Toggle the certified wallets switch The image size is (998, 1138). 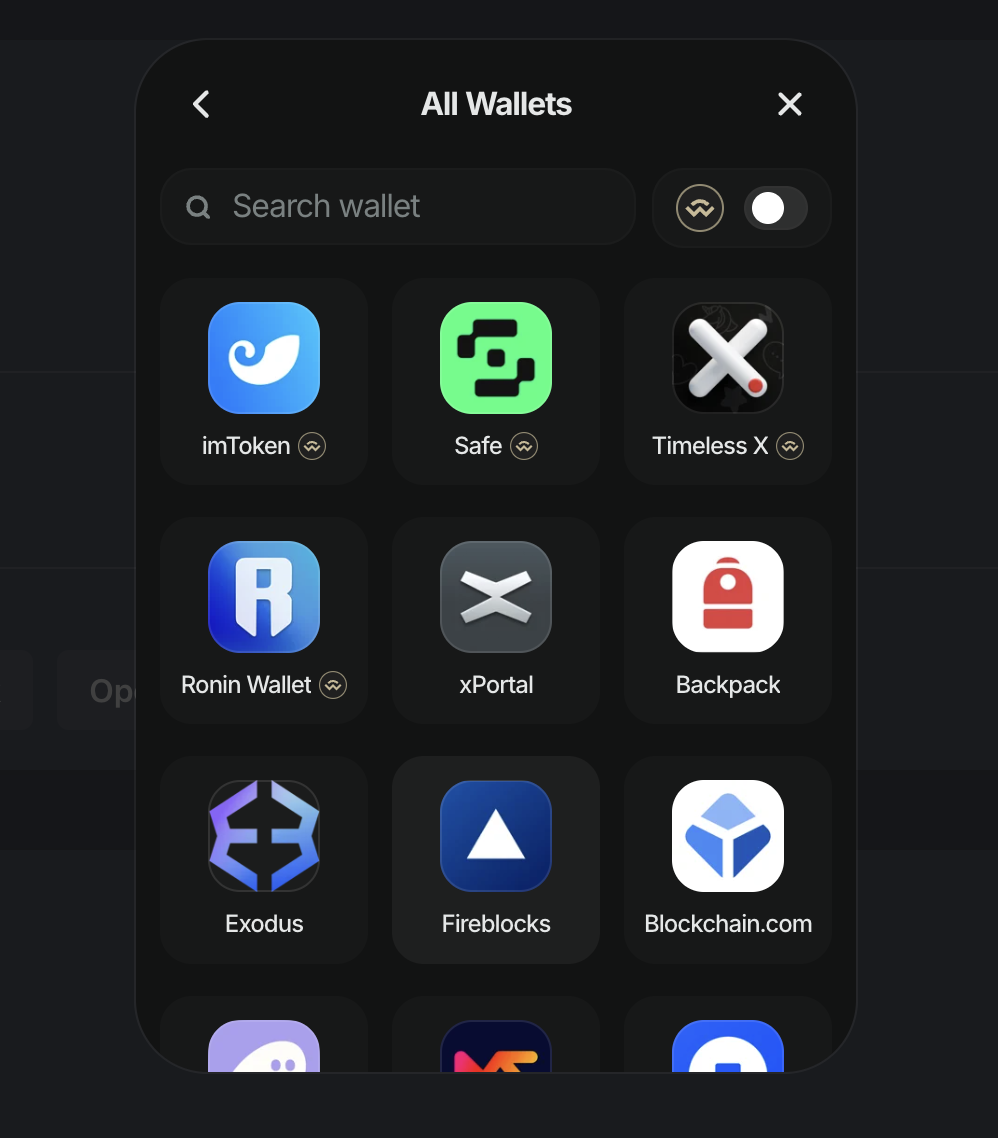click(776, 208)
